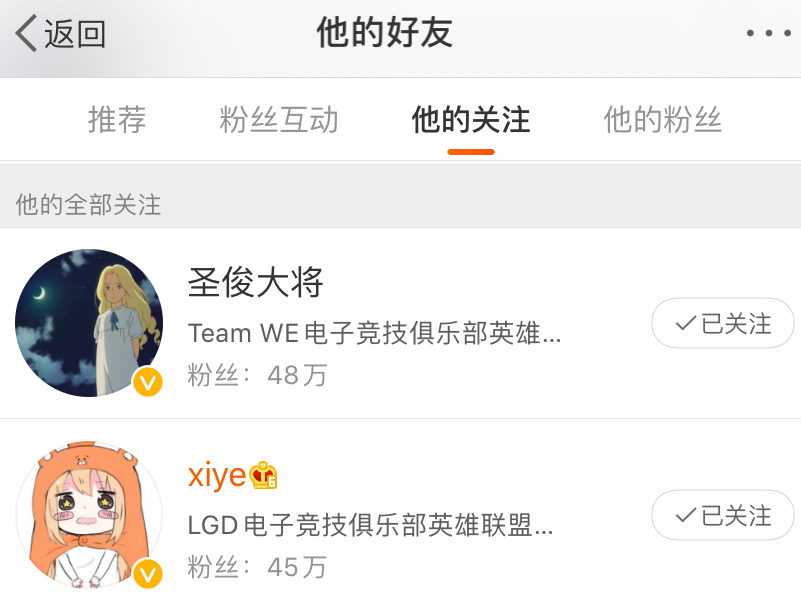Unfollow 圣俊大将 via 已关注 button
This screenshot has height=594, width=801.
tap(722, 324)
